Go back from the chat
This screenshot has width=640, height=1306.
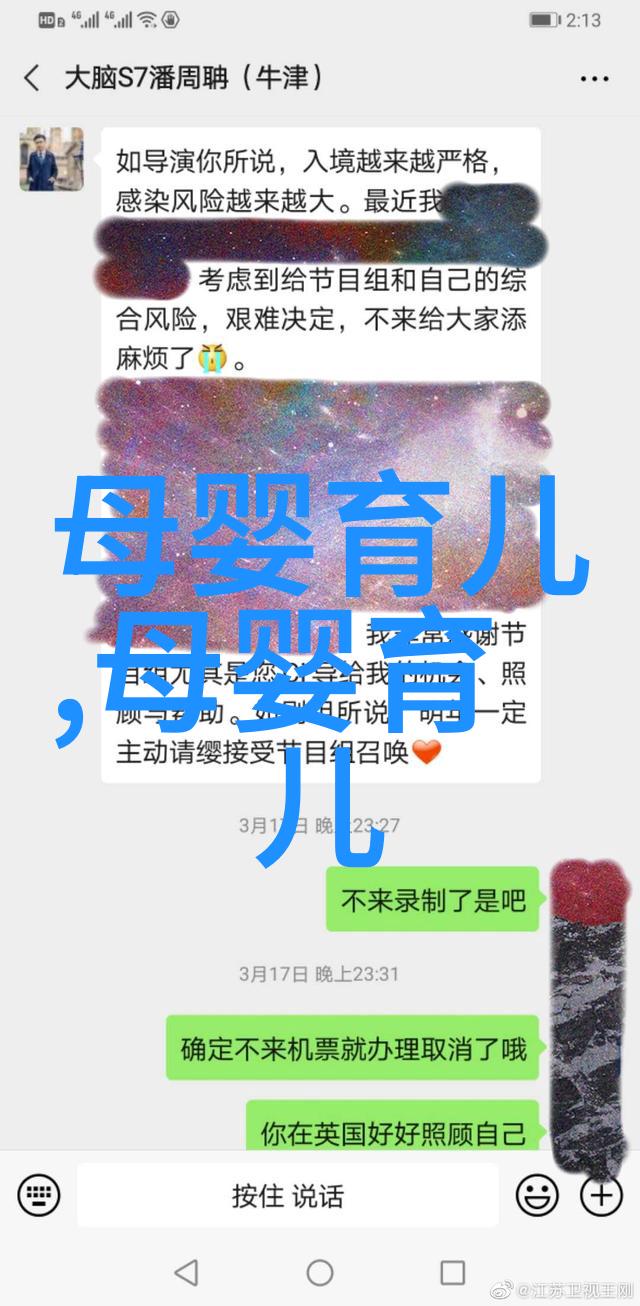(x=32, y=78)
